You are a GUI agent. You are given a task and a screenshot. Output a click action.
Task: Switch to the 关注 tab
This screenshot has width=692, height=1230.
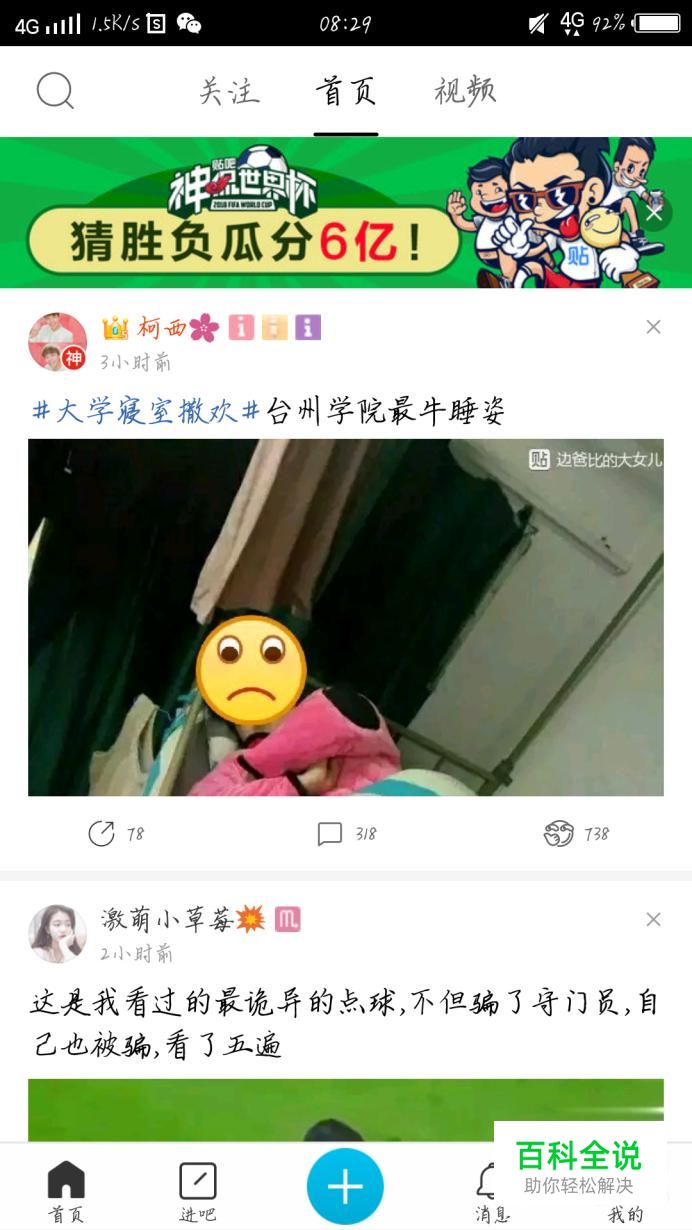(x=229, y=92)
